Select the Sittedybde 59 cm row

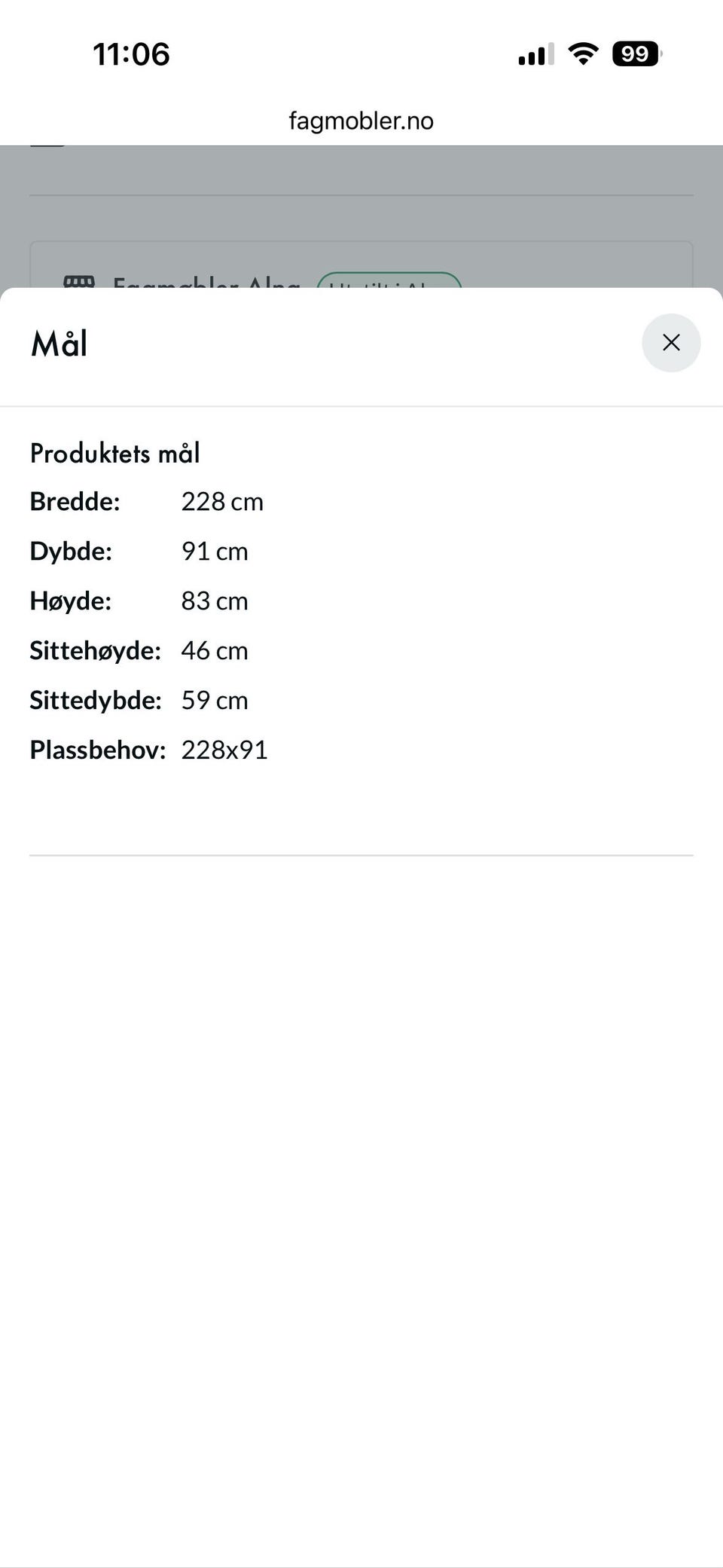[139, 700]
